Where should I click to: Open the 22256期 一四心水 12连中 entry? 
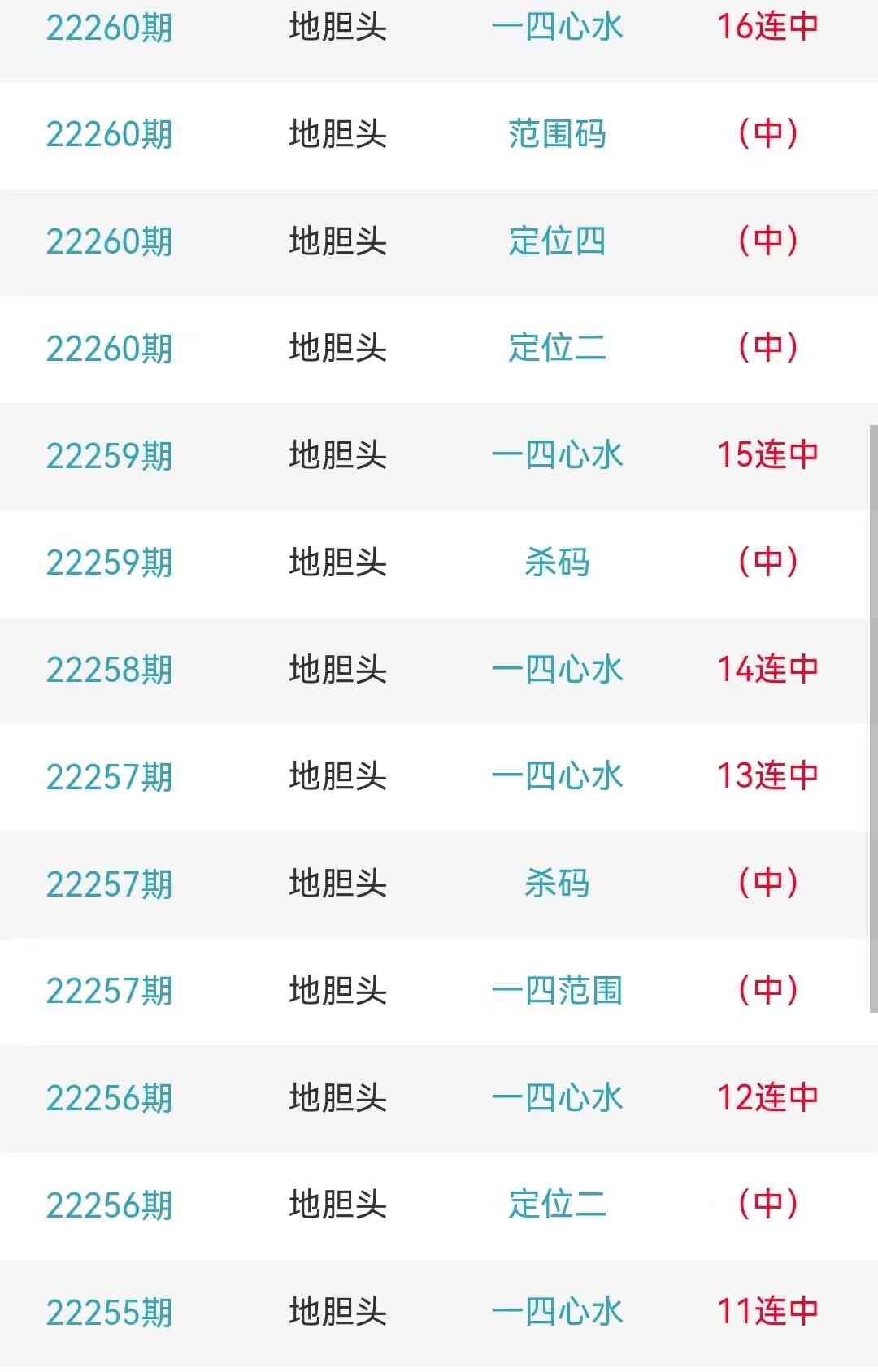[x=557, y=1098]
